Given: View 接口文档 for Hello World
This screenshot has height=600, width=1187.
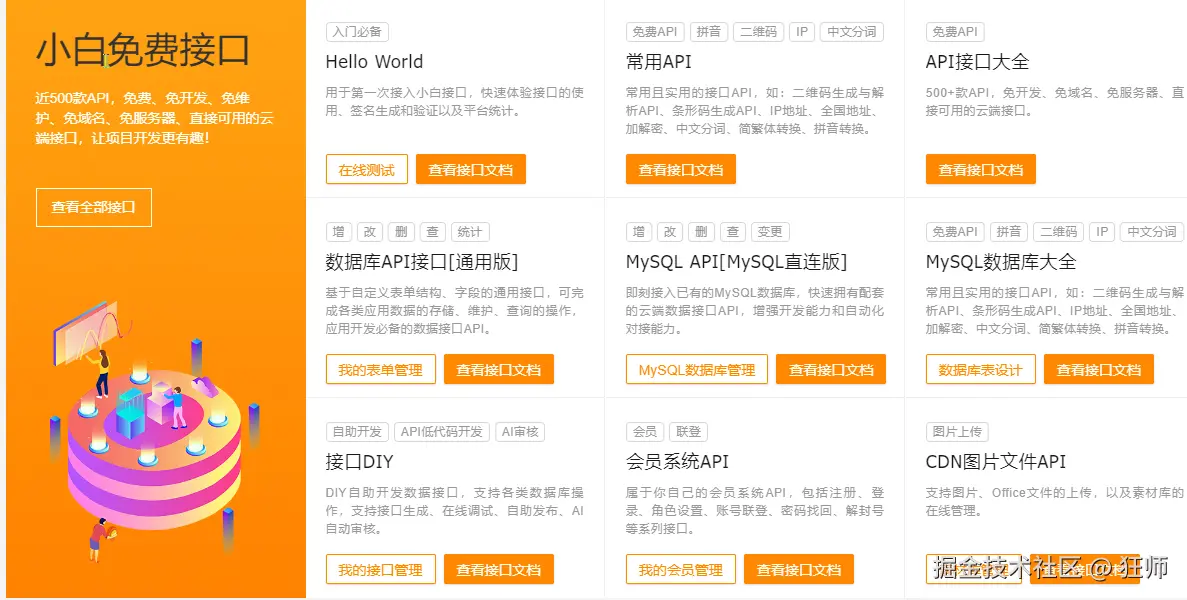Looking at the screenshot, I should [470, 170].
